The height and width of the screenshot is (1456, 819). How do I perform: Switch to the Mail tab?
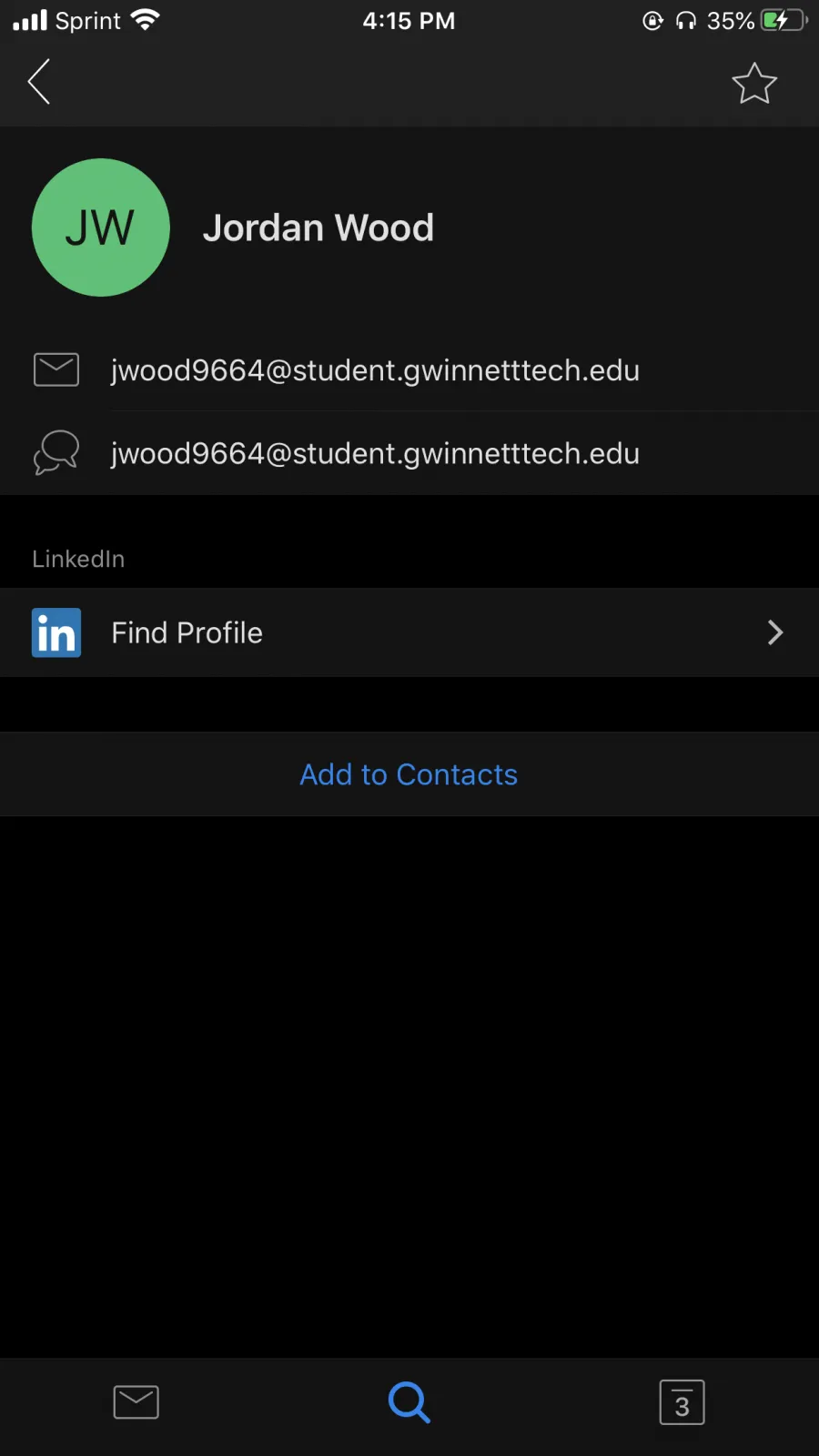pyautogui.click(x=136, y=1402)
